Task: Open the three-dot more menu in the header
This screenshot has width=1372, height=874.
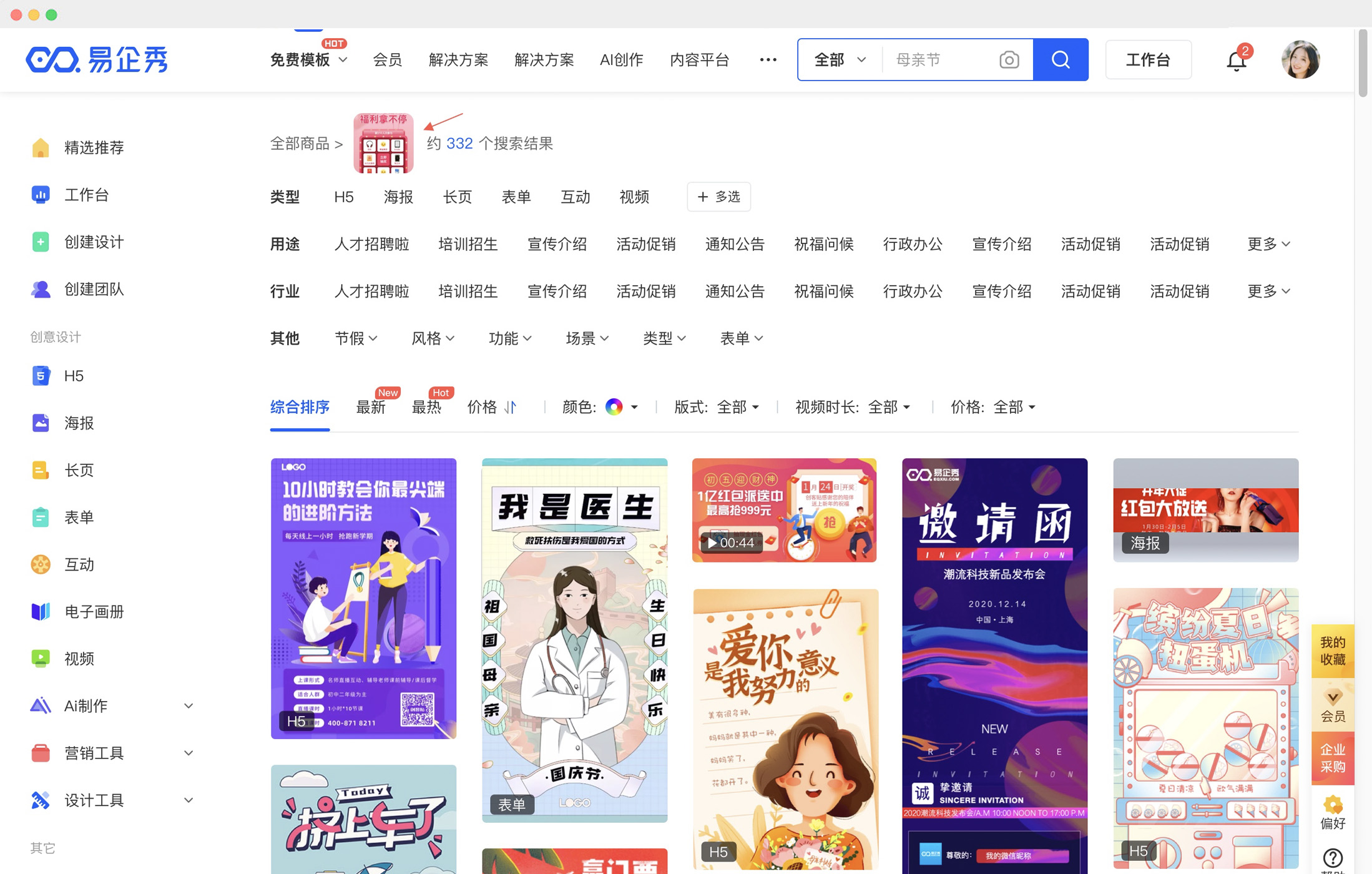Action: click(x=768, y=60)
